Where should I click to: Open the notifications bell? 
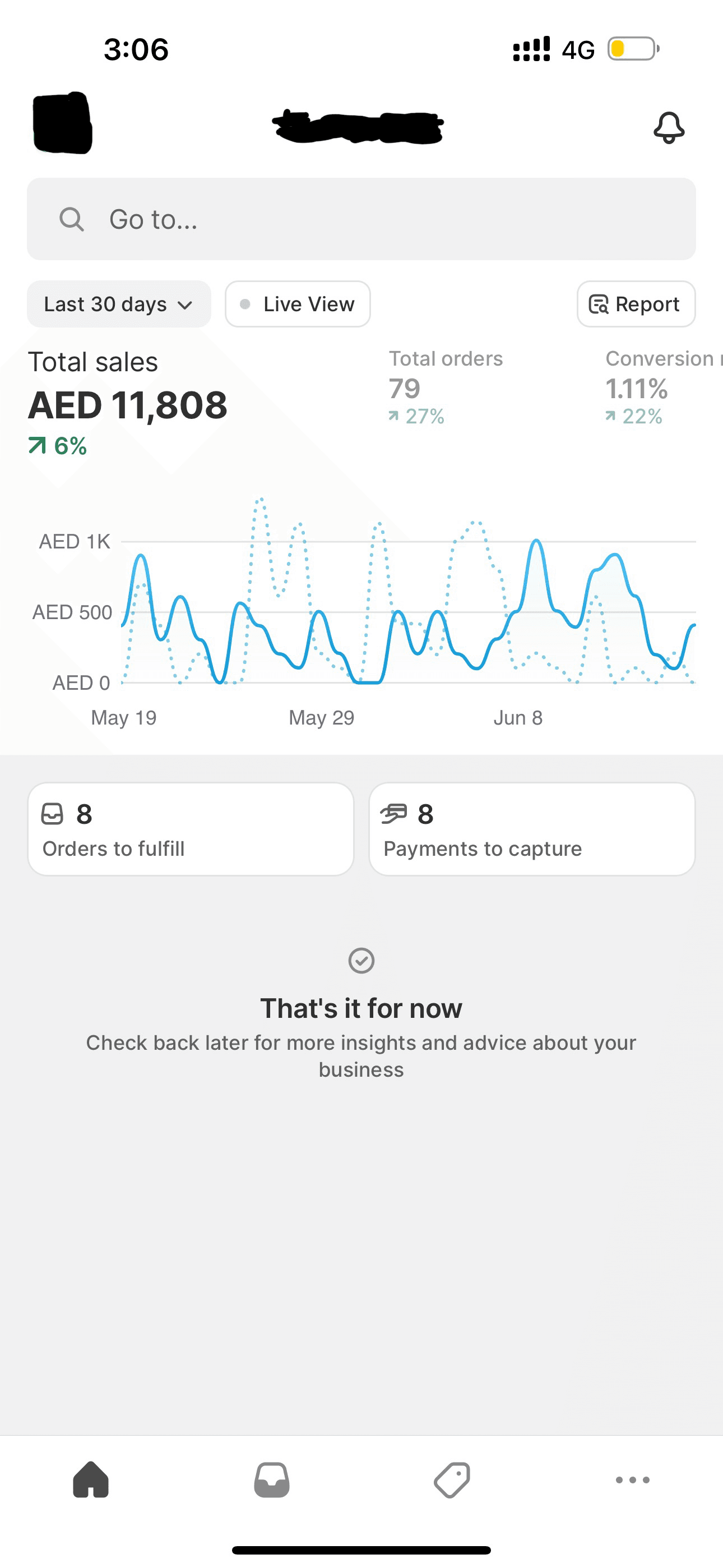point(668,128)
